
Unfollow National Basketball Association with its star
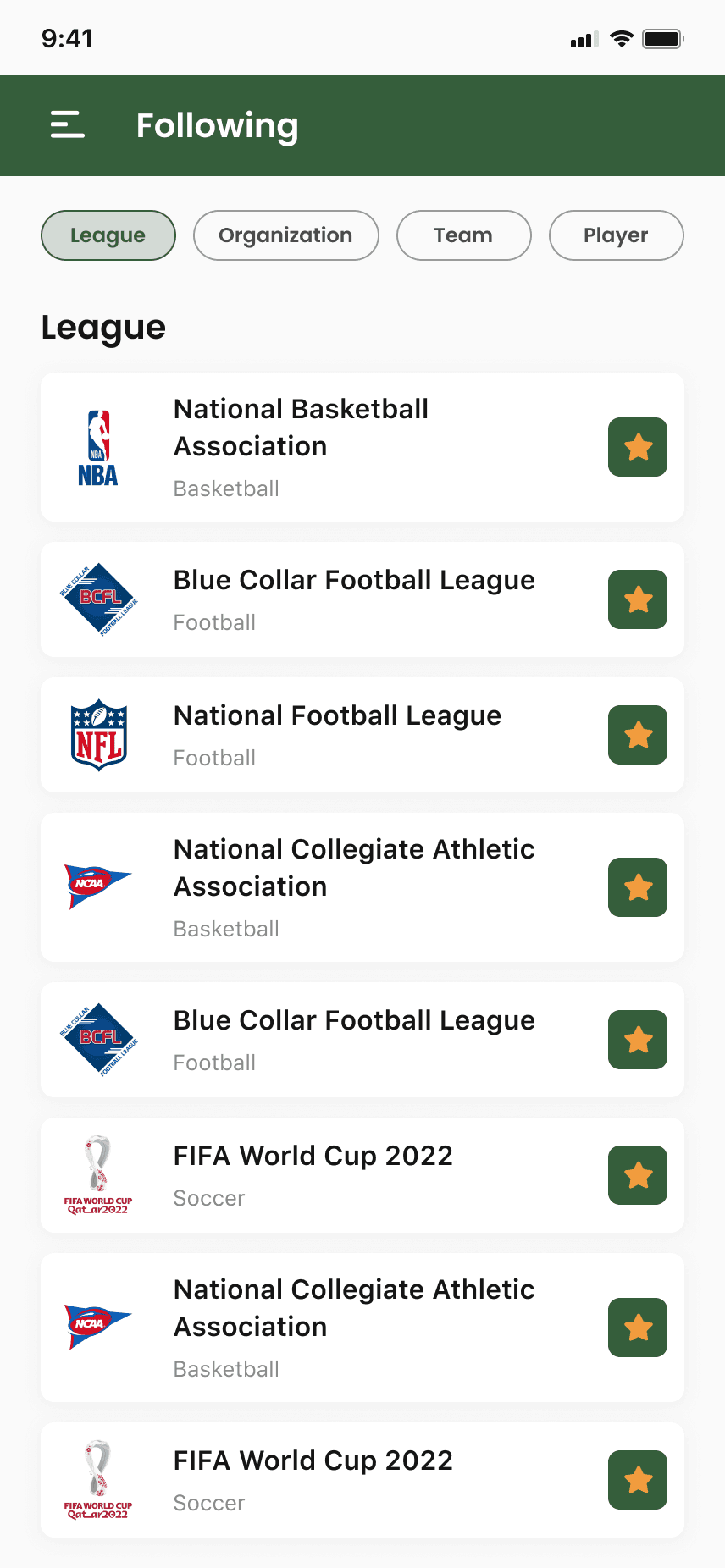point(637,447)
